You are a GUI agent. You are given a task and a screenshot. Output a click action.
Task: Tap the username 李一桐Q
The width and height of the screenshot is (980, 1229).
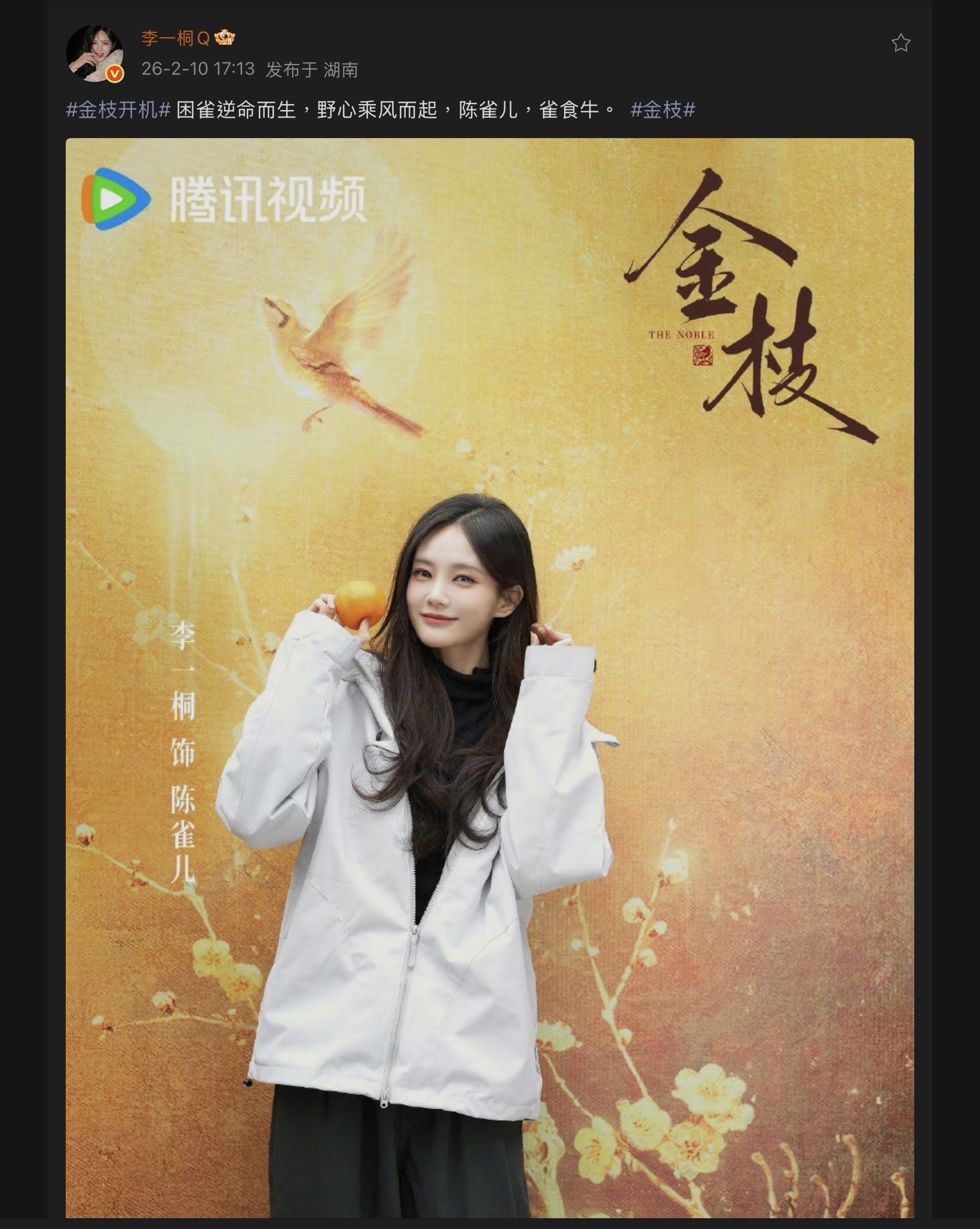point(176,39)
